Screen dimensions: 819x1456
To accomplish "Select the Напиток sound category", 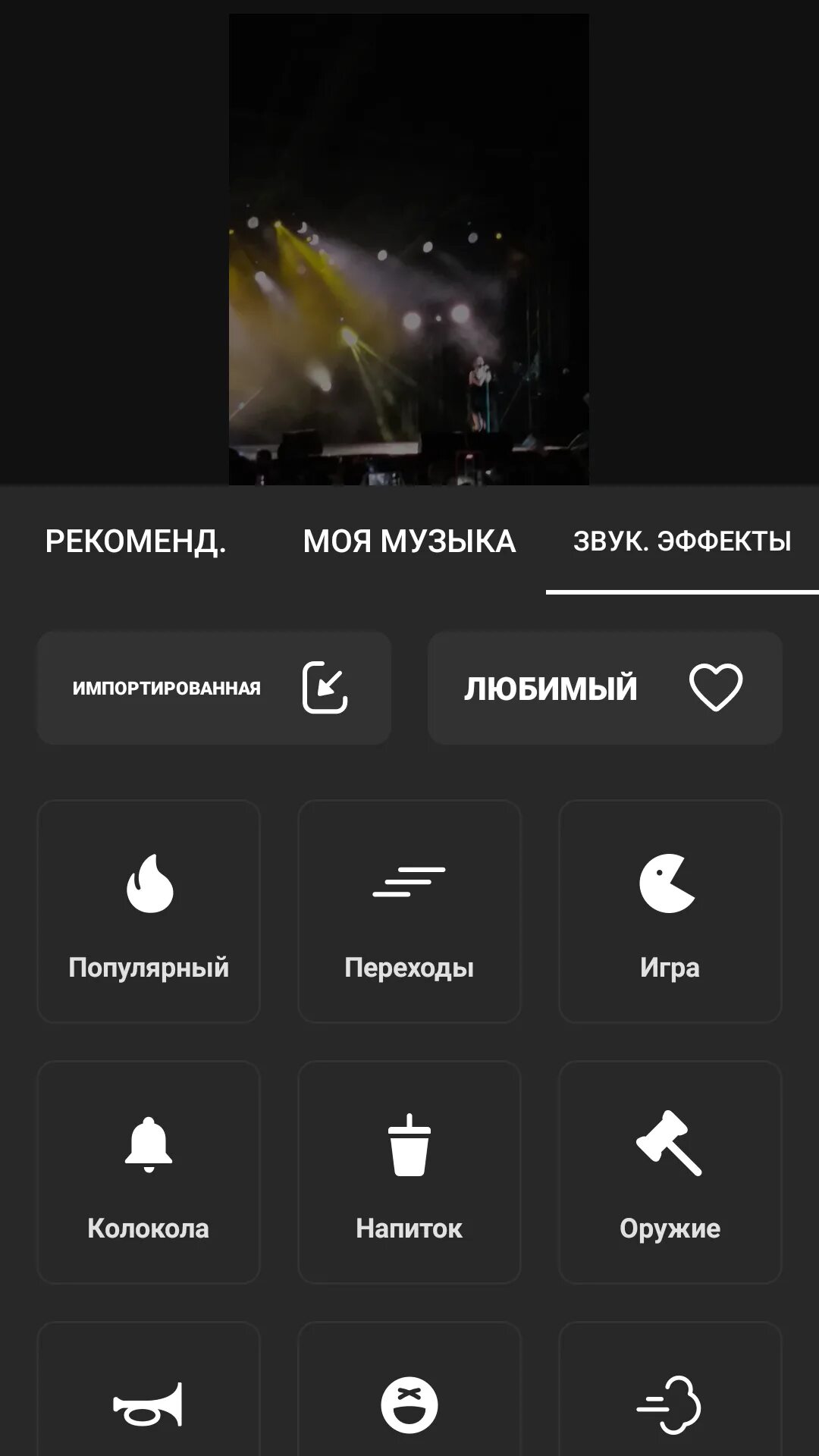I will tap(409, 1172).
